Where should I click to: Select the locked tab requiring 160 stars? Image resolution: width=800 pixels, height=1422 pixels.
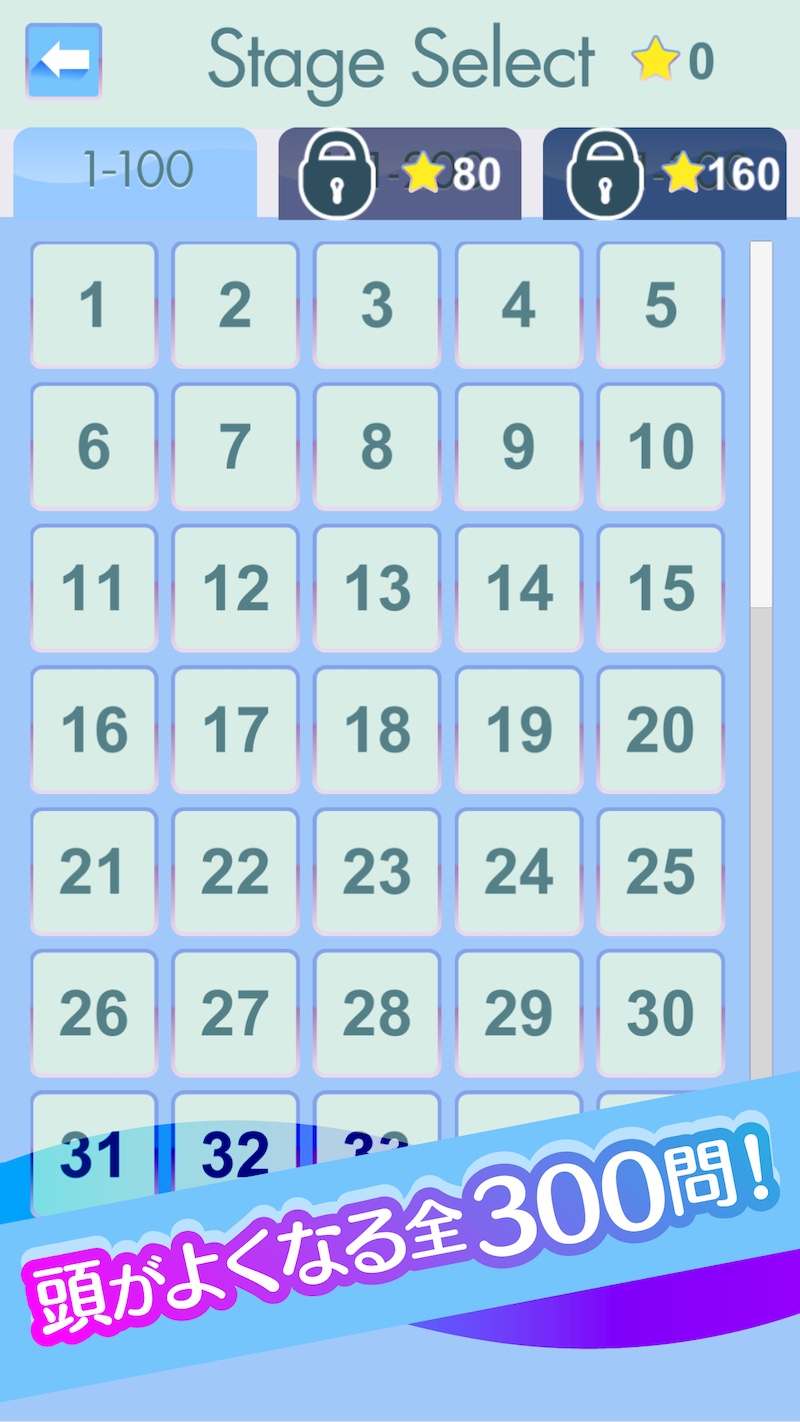pos(664,174)
